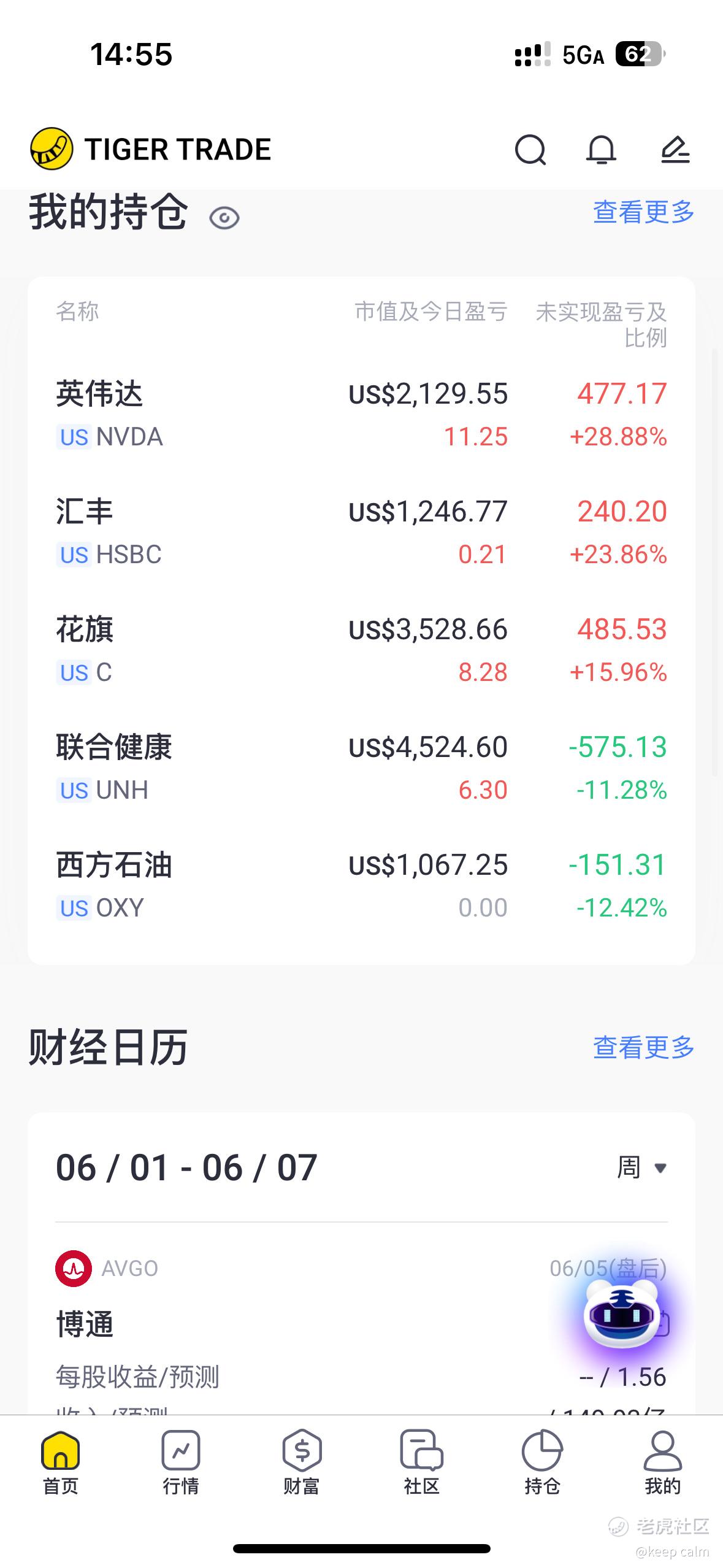This screenshot has height=1568, width=723.
Task: Switch to the 持仓 tab
Action: [x=542, y=1462]
